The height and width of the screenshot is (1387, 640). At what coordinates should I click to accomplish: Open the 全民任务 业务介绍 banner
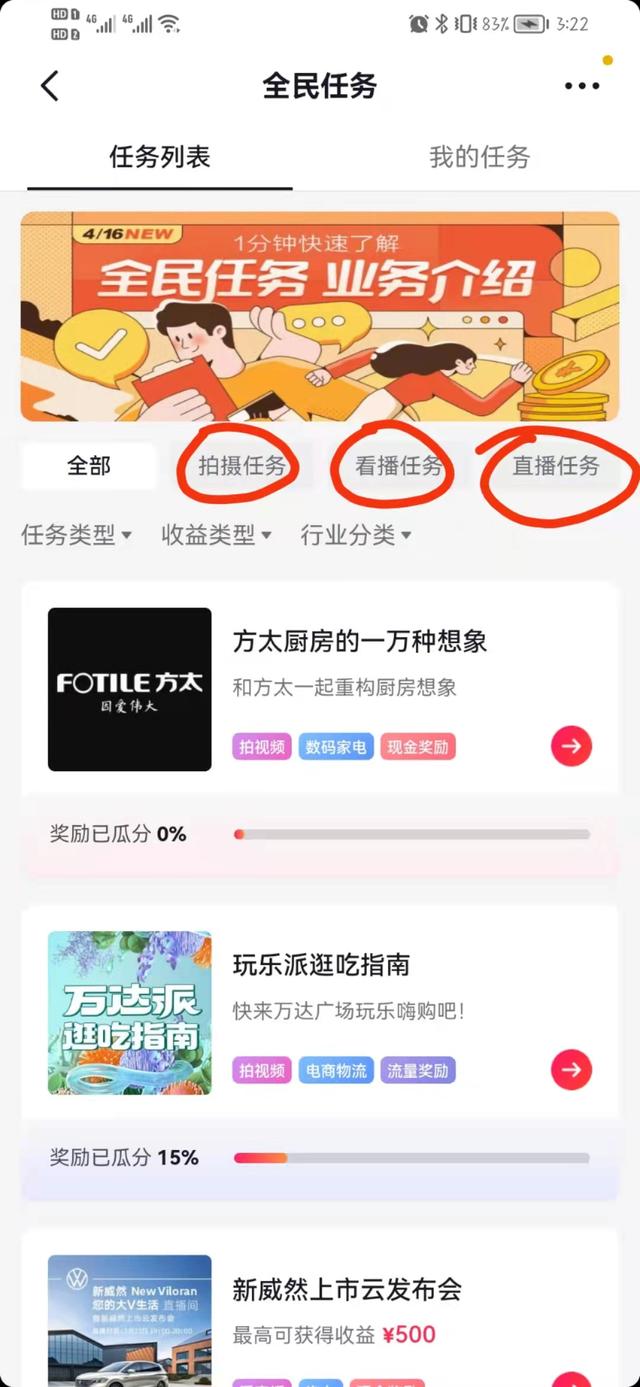point(320,316)
